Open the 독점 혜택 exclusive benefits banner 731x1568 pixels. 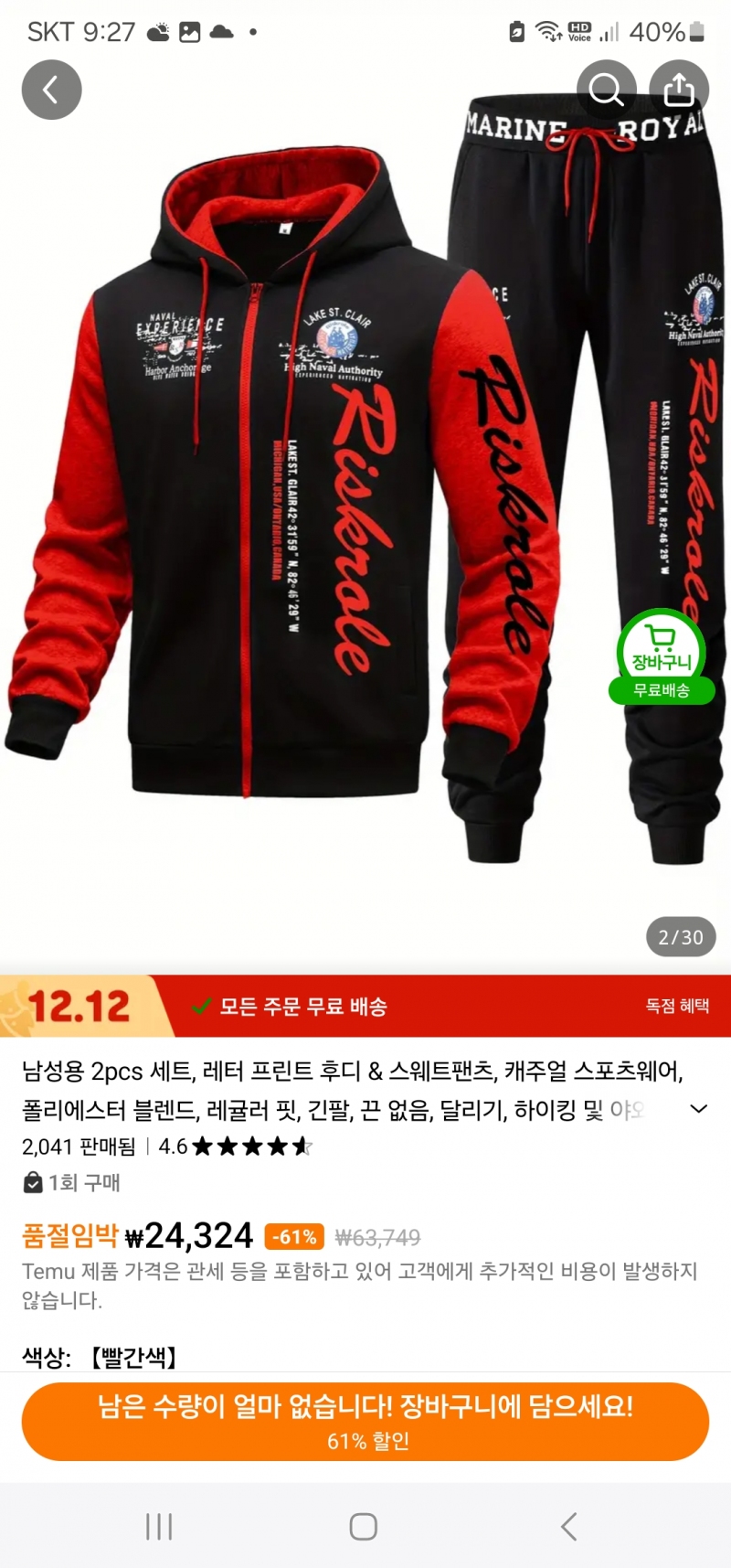point(676,1006)
